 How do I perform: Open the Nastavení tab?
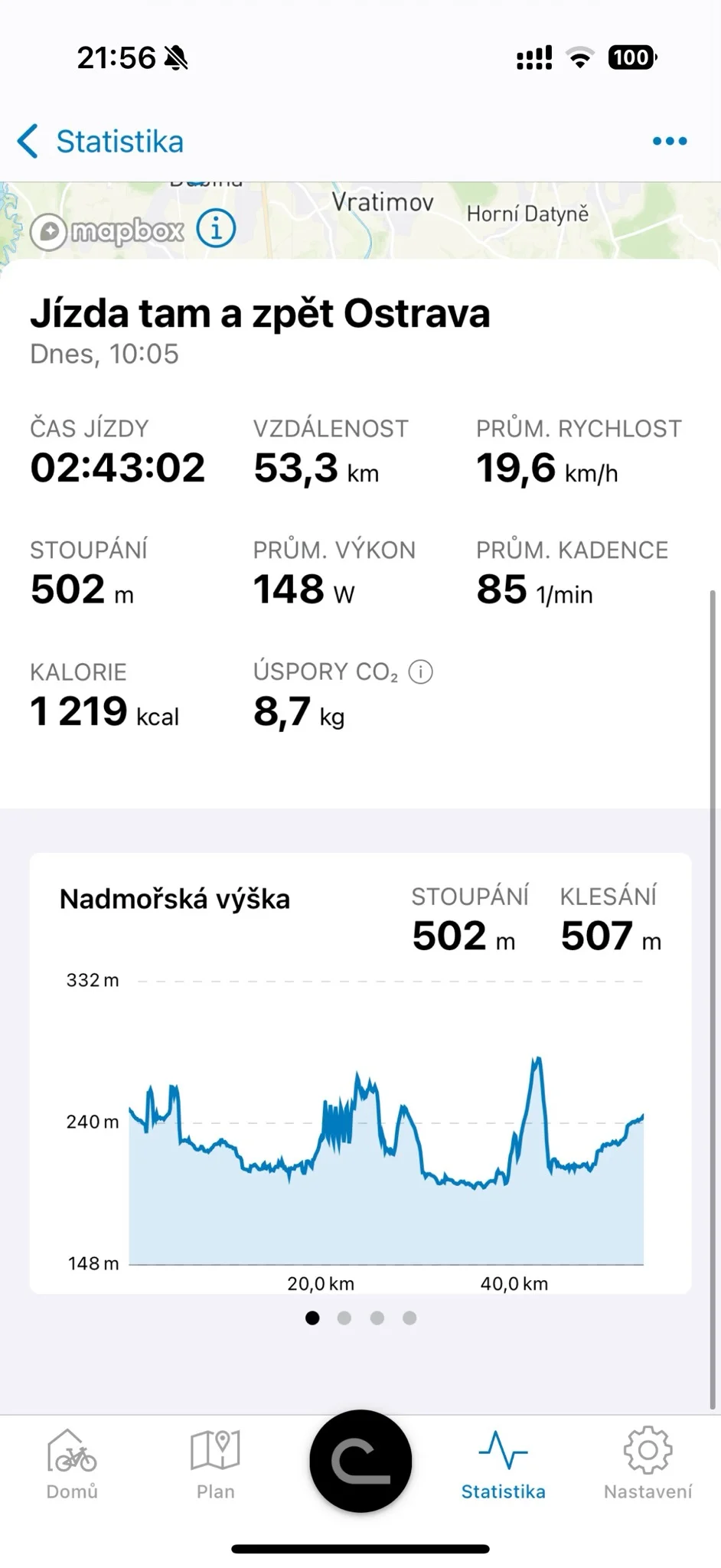[648, 1465]
